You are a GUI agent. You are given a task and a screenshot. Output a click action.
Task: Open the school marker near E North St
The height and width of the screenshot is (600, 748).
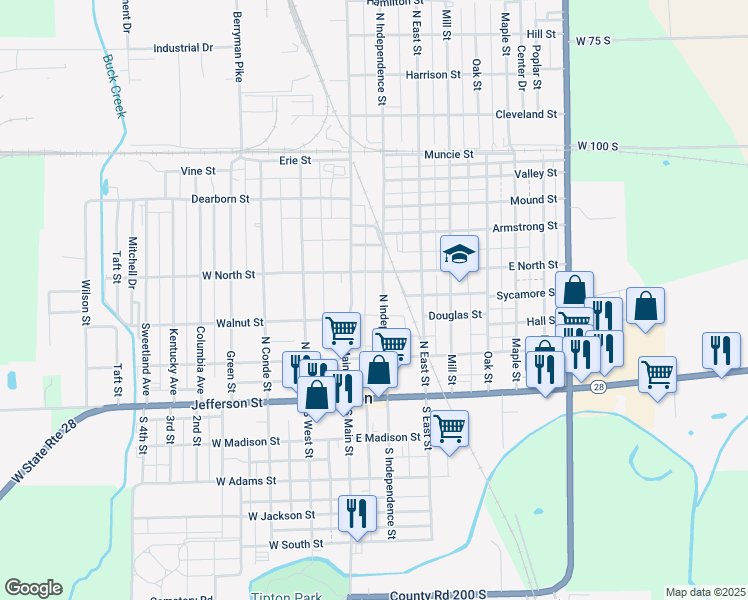click(x=459, y=258)
